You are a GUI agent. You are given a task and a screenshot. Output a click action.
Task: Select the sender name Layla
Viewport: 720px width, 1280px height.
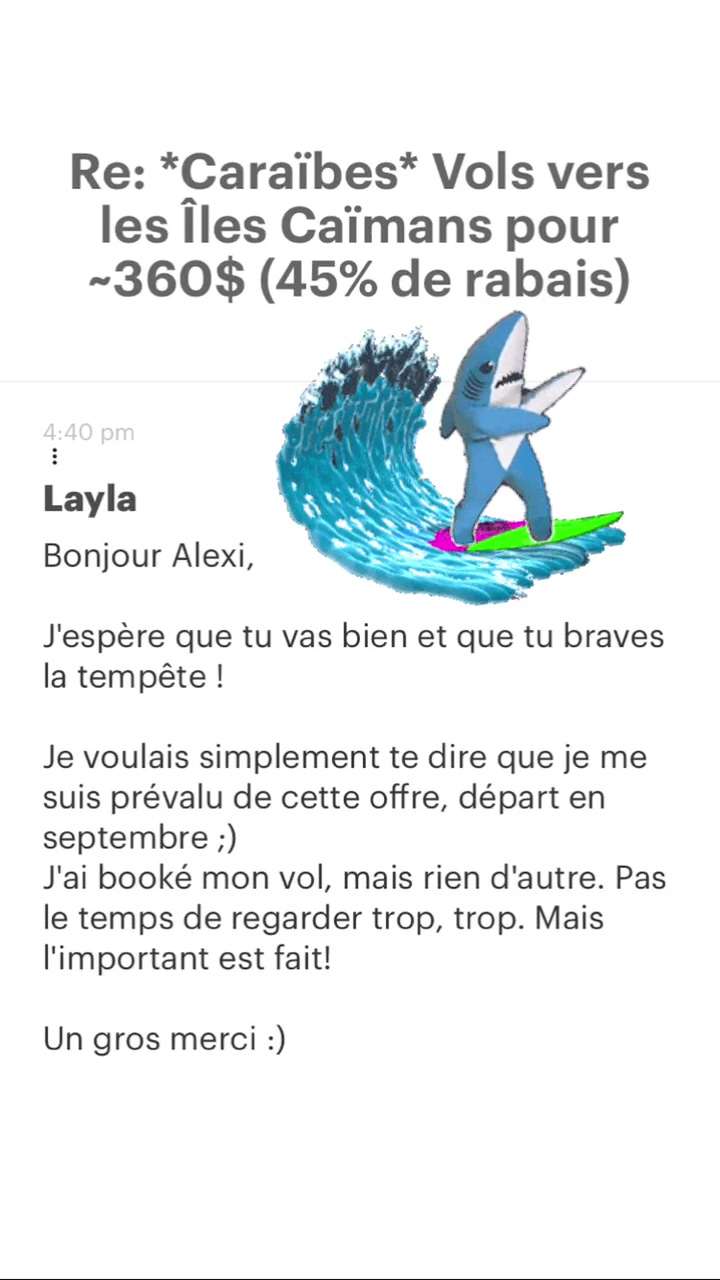pyautogui.click(x=89, y=498)
